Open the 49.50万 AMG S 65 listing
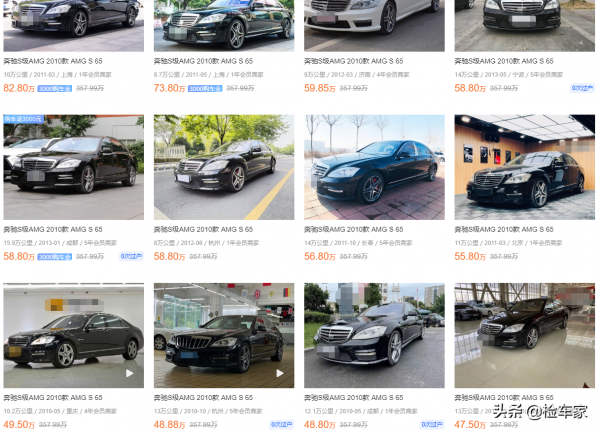 point(72,336)
